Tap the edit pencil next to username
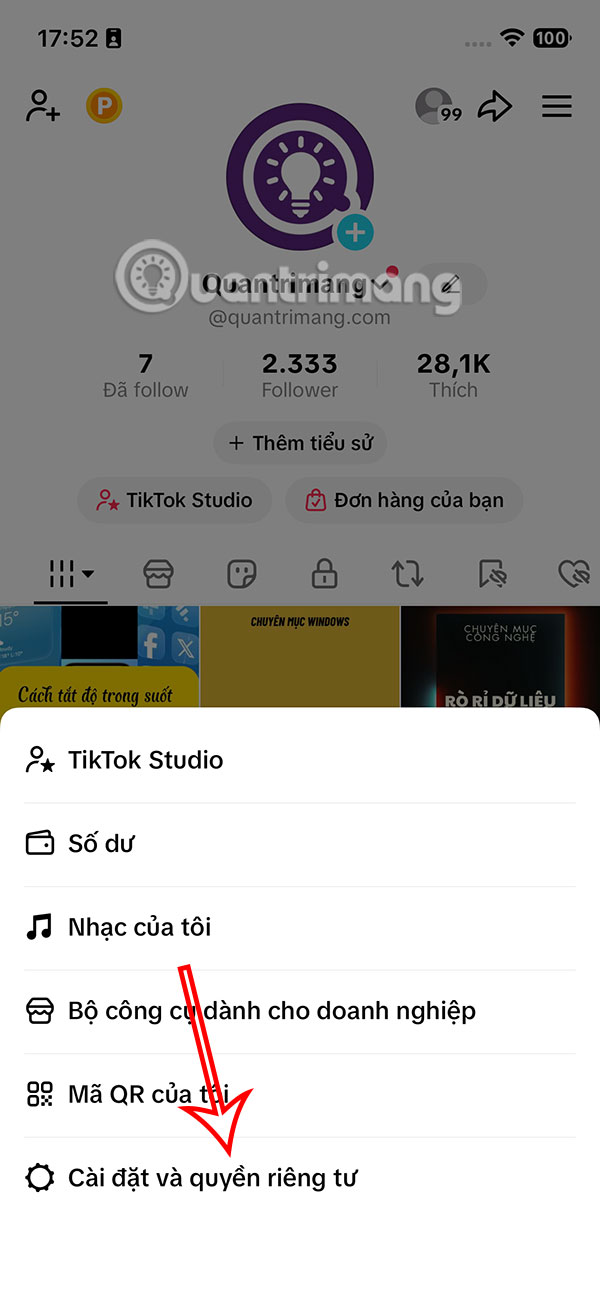Image resolution: width=600 pixels, height=1298 pixels. pyautogui.click(x=451, y=285)
